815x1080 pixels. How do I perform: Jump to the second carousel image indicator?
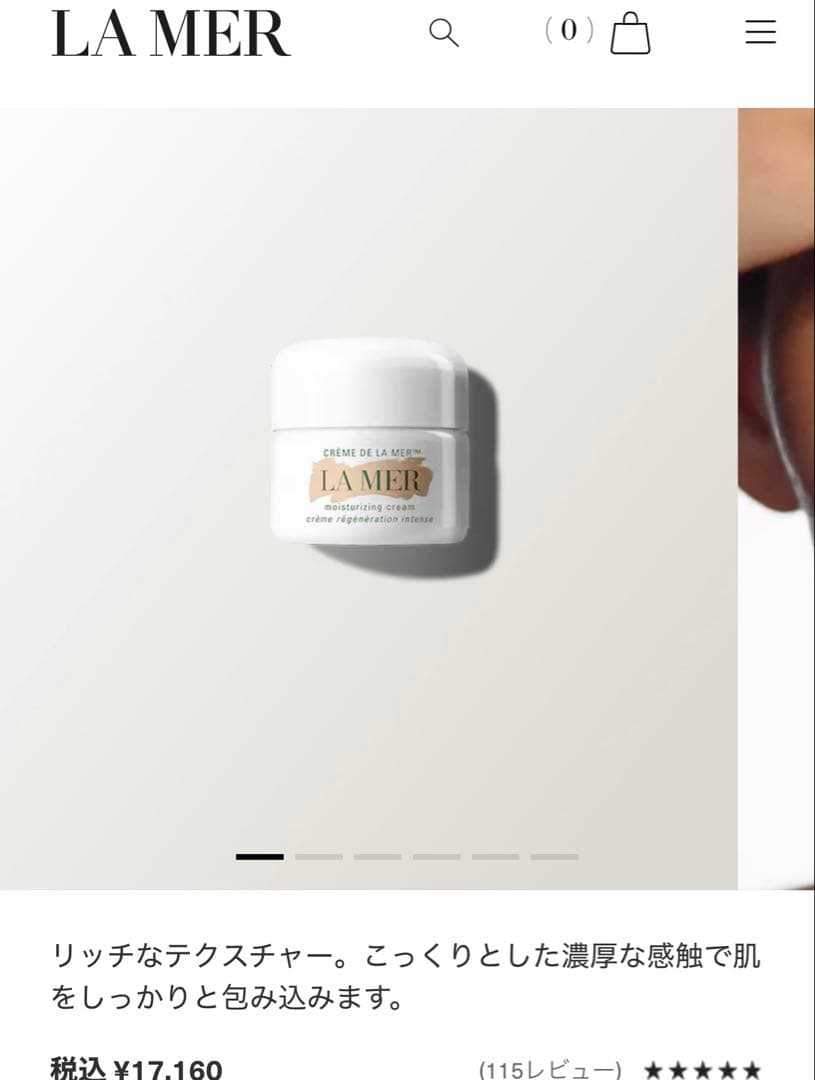pos(318,857)
